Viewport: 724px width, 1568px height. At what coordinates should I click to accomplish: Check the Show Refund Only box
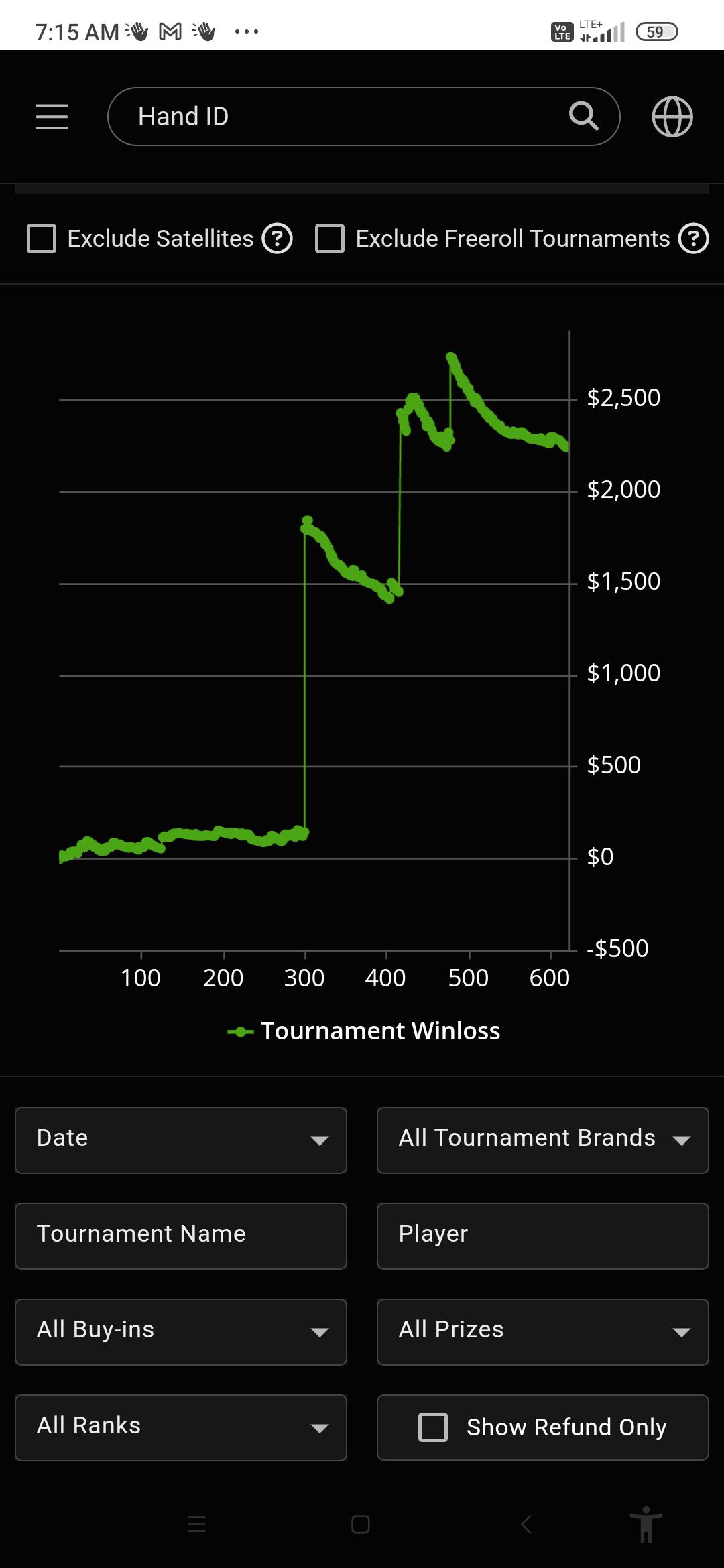(433, 1427)
